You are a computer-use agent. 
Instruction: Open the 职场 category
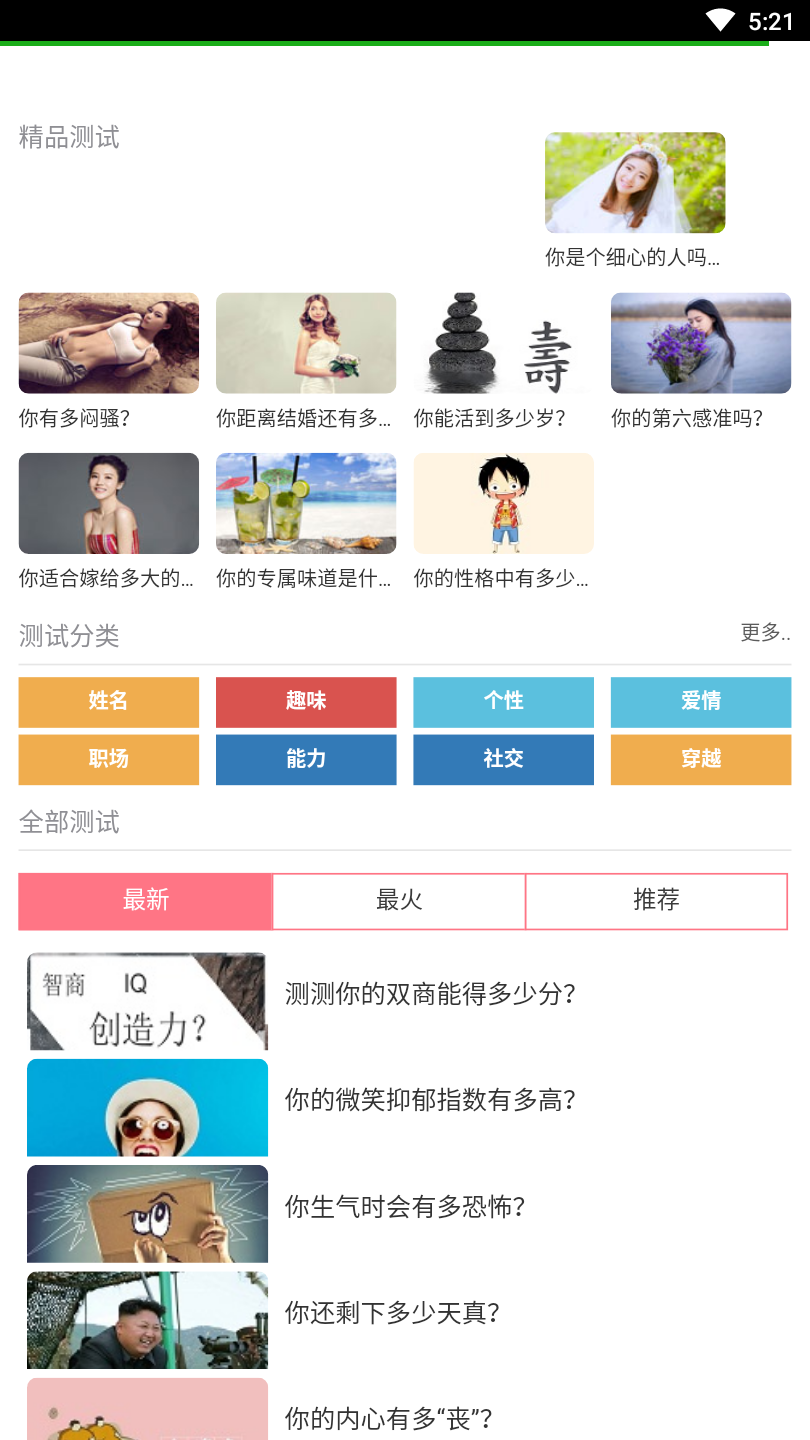click(108, 760)
